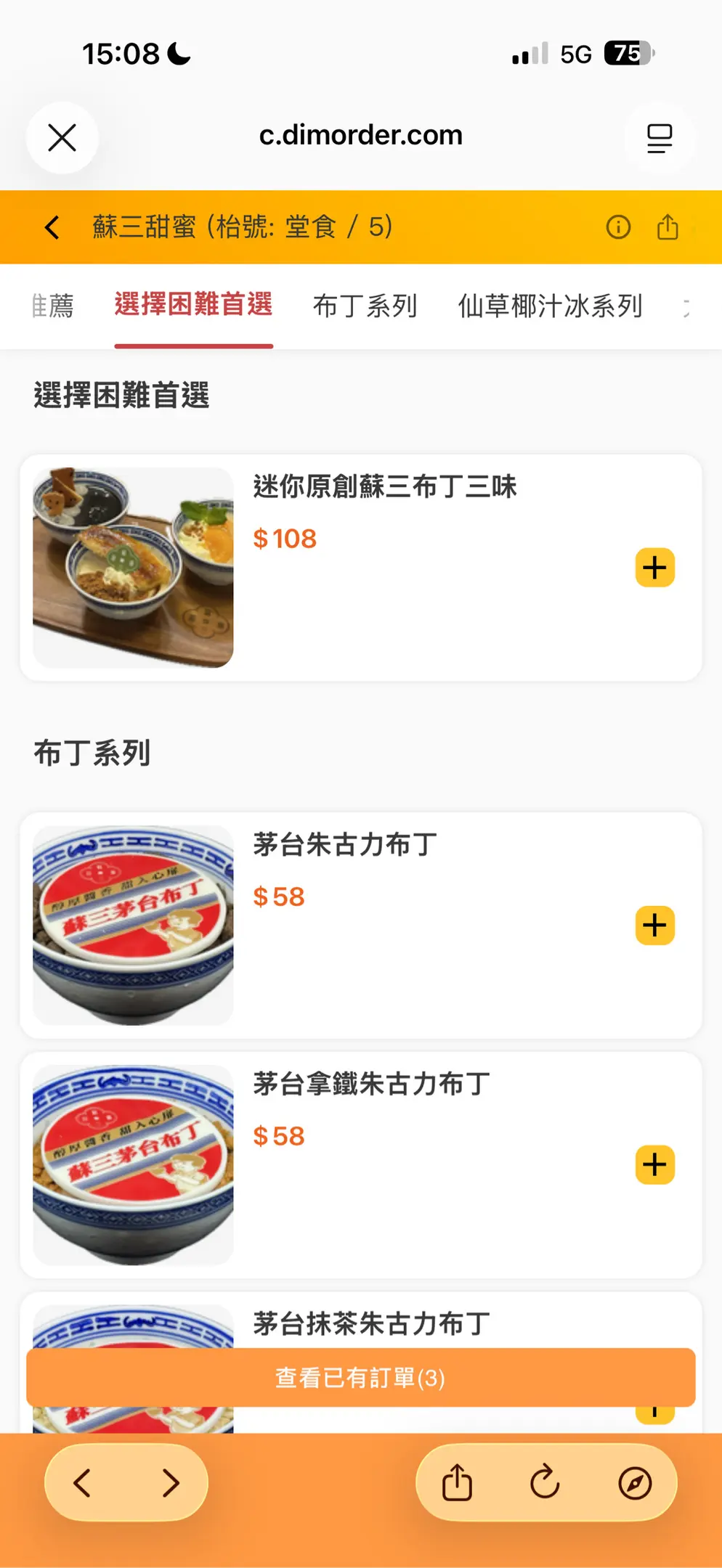Share the 蘇三甜蜜 restaurant page
Image resolution: width=722 pixels, height=1568 pixels.
[x=668, y=227]
